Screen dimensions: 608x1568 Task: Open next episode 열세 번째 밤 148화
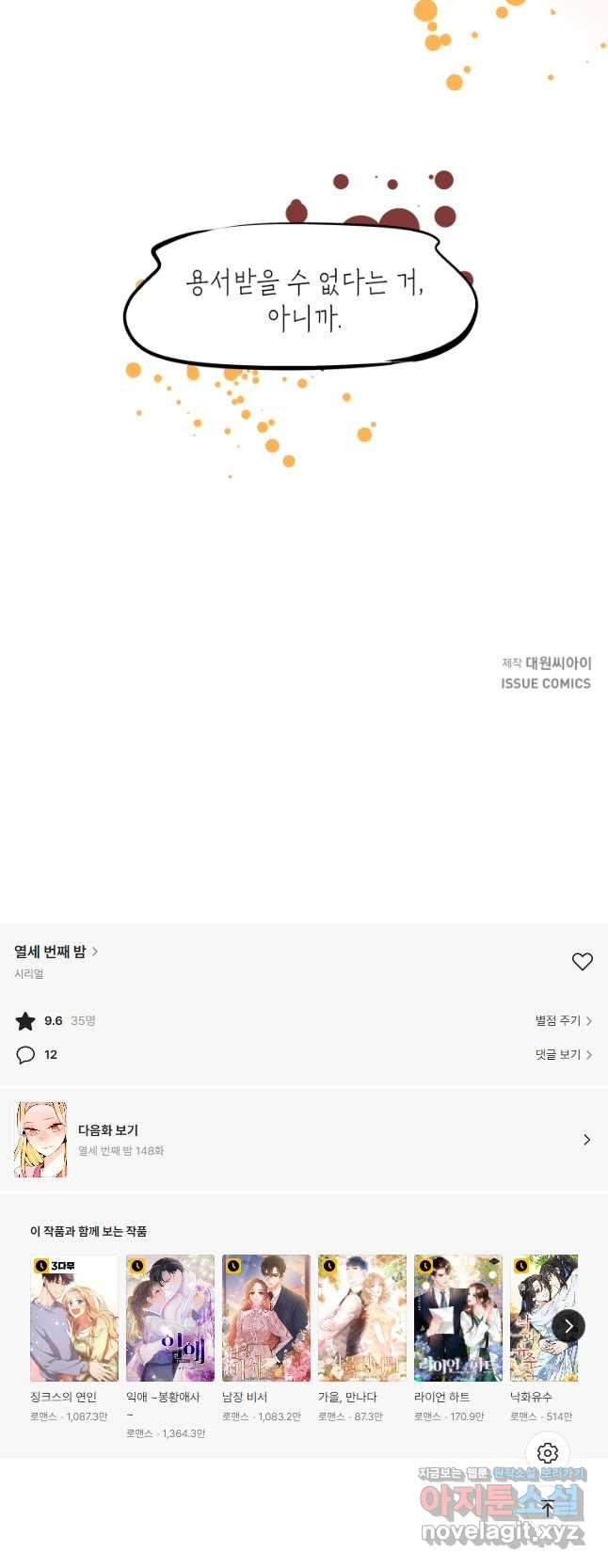[x=303, y=1140]
